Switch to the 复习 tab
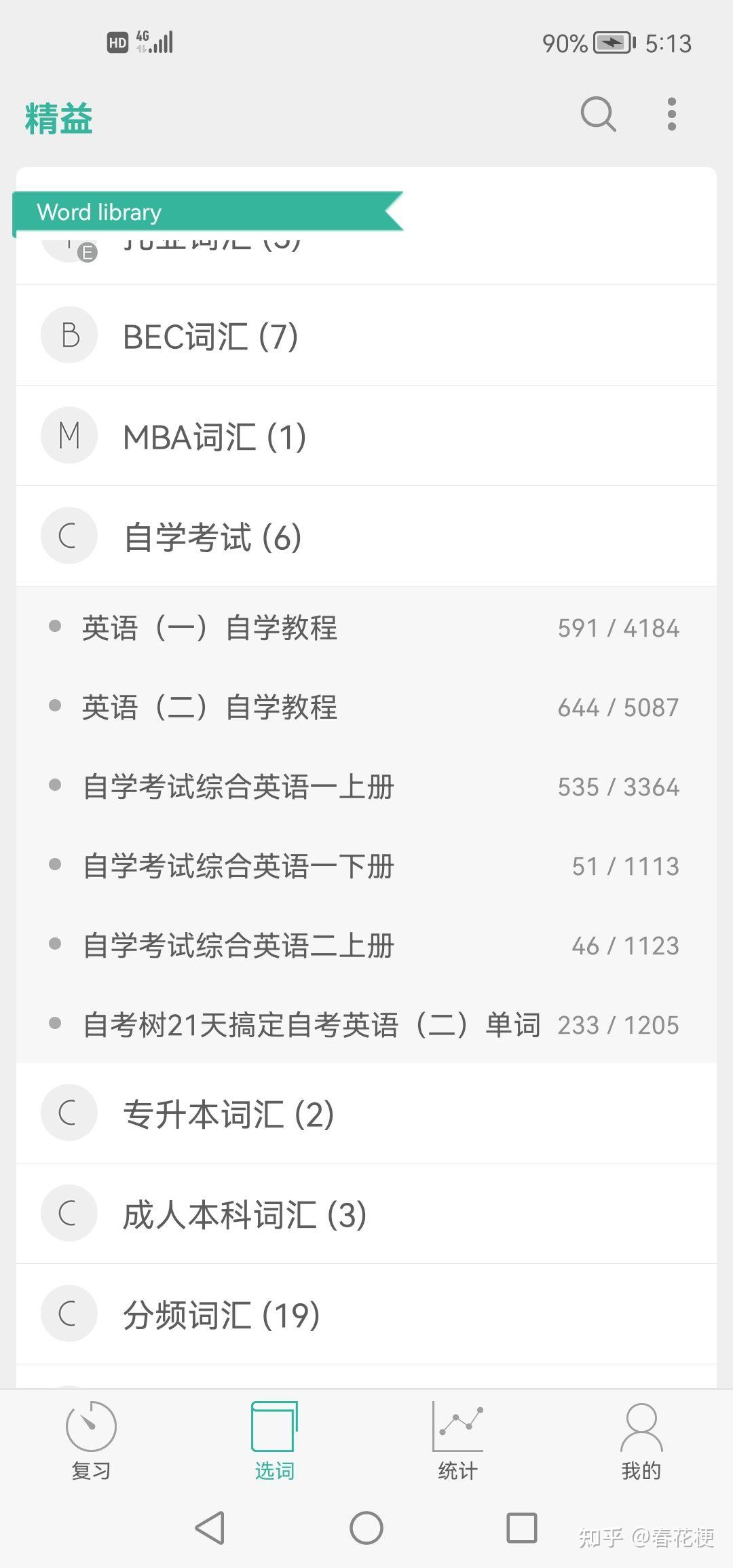The image size is (733, 1568). pos(91,1440)
